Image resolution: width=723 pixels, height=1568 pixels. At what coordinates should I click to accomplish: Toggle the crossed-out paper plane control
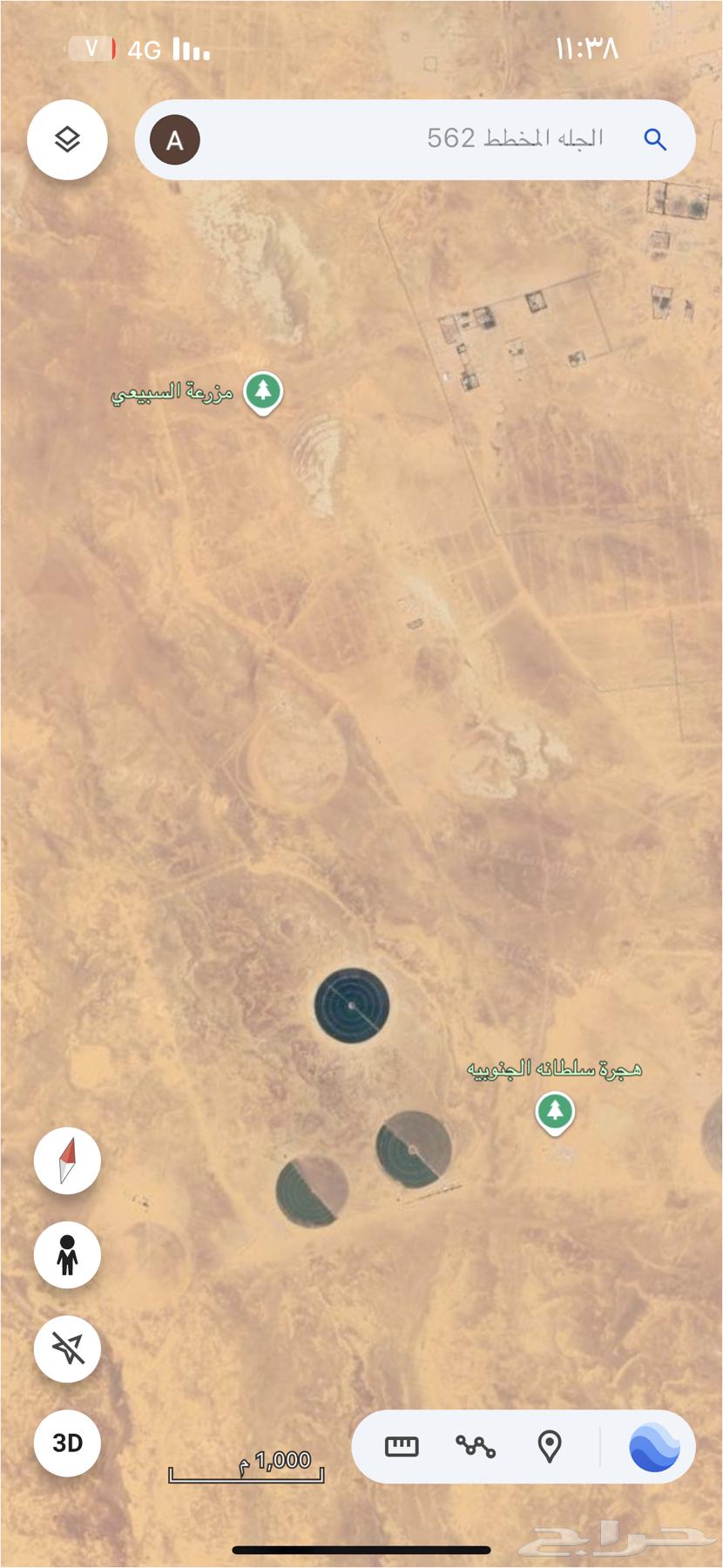67,1348
